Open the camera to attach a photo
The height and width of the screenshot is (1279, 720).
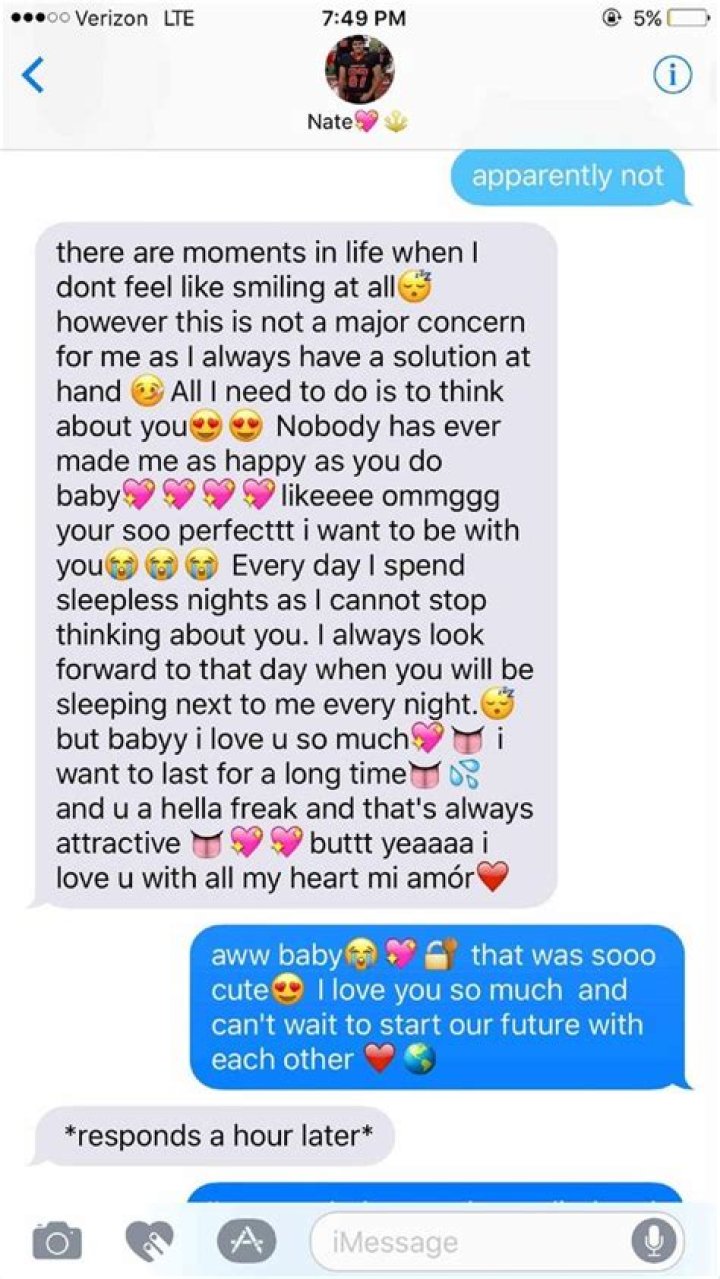point(57,1241)
